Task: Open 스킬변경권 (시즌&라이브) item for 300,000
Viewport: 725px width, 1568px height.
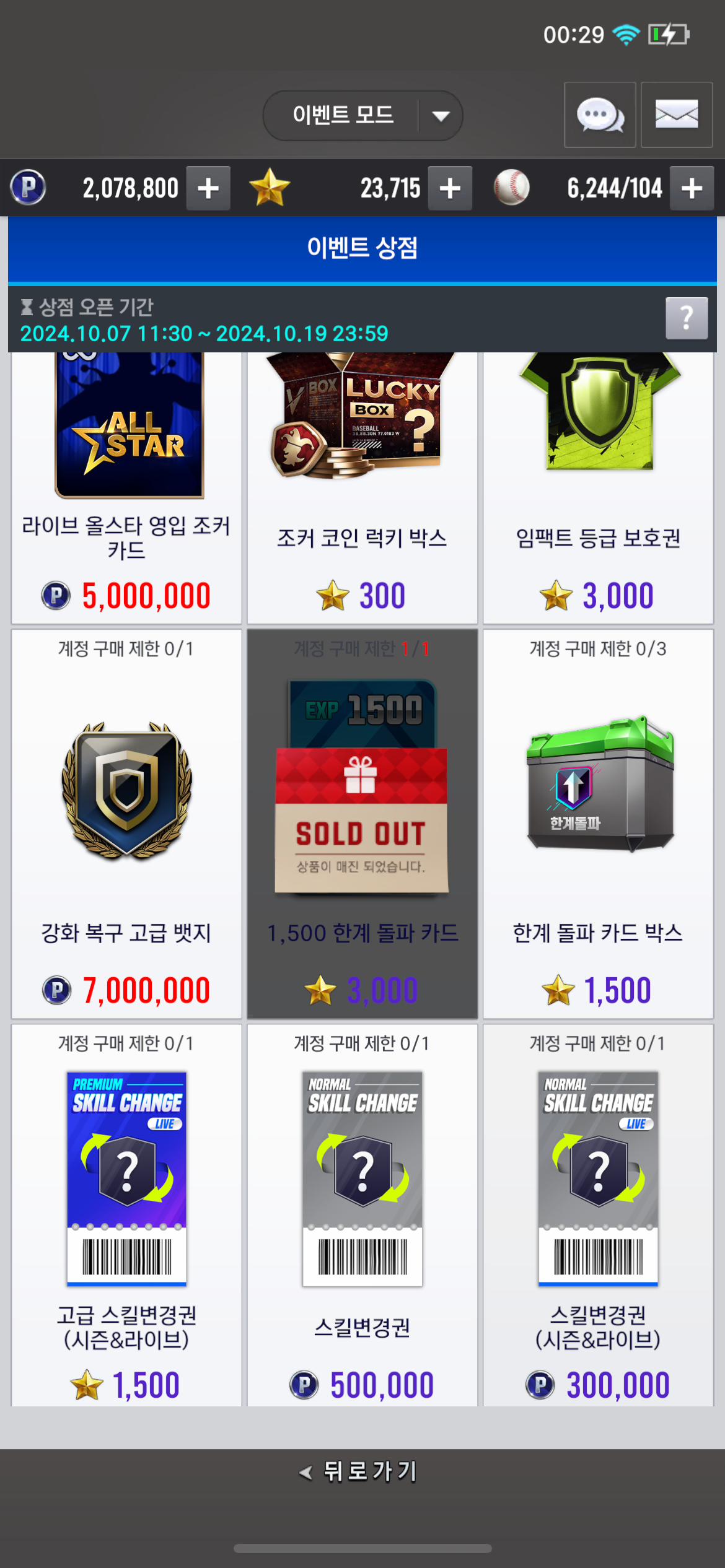Action: pos(598,1214)
